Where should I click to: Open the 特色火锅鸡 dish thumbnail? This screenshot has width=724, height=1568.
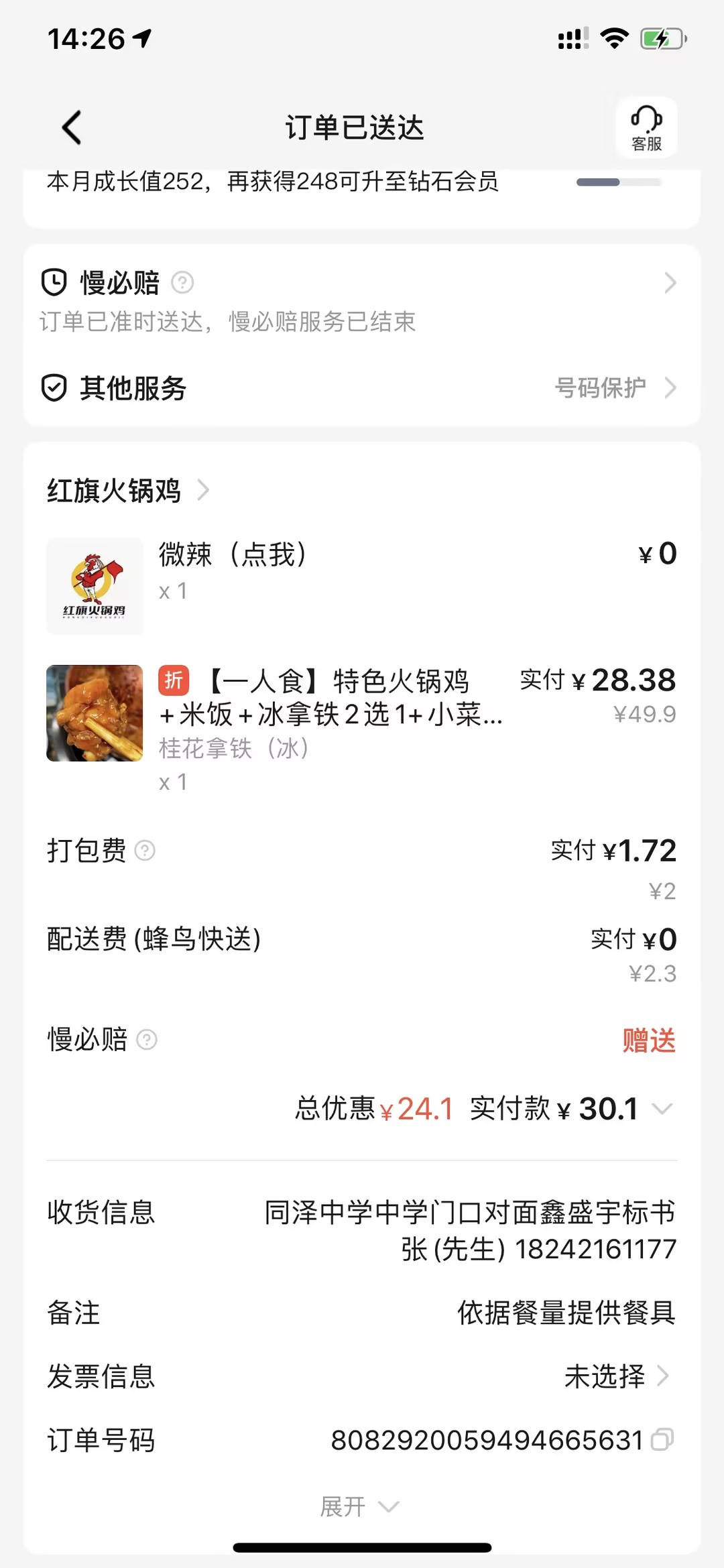(x=95, y=713)
